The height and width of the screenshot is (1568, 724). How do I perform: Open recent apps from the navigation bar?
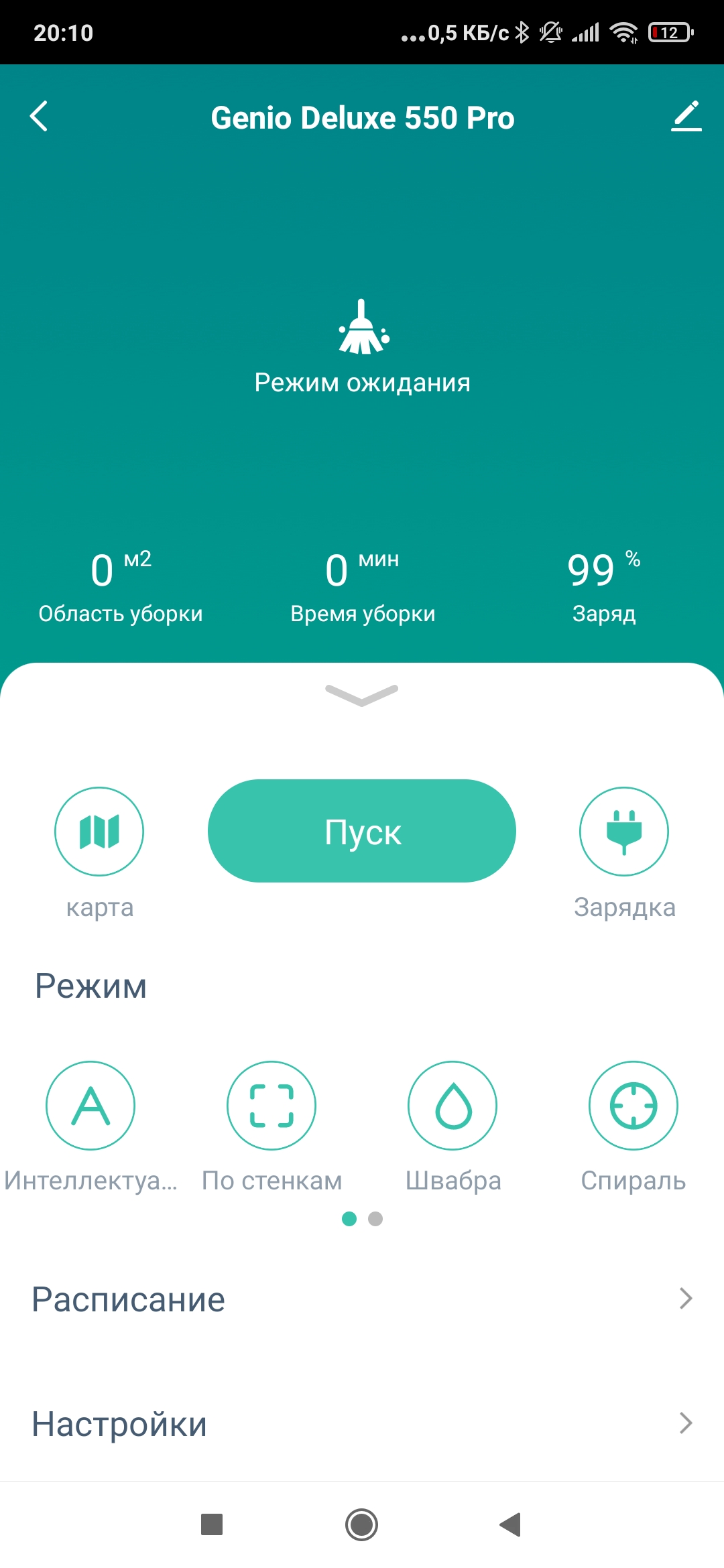[212, 1525]
